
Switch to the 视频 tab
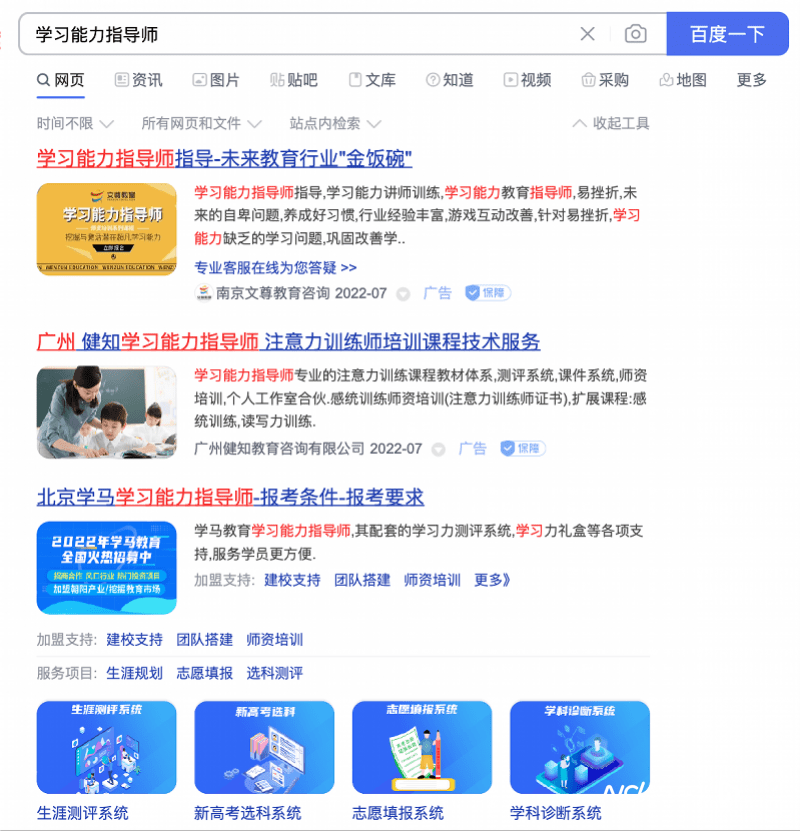coord(527,80)
